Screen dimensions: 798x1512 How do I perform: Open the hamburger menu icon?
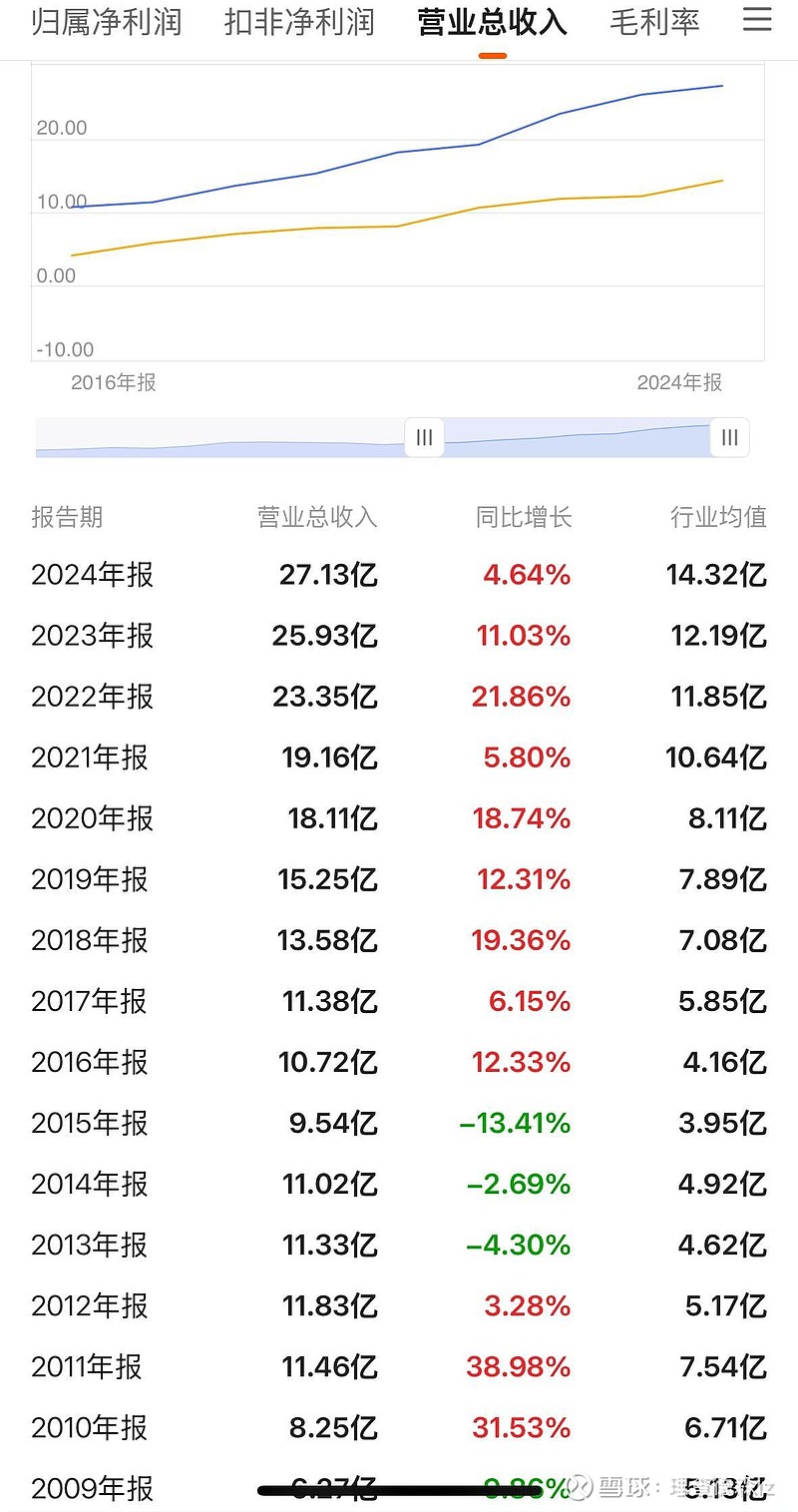click(x=757, y=21)
